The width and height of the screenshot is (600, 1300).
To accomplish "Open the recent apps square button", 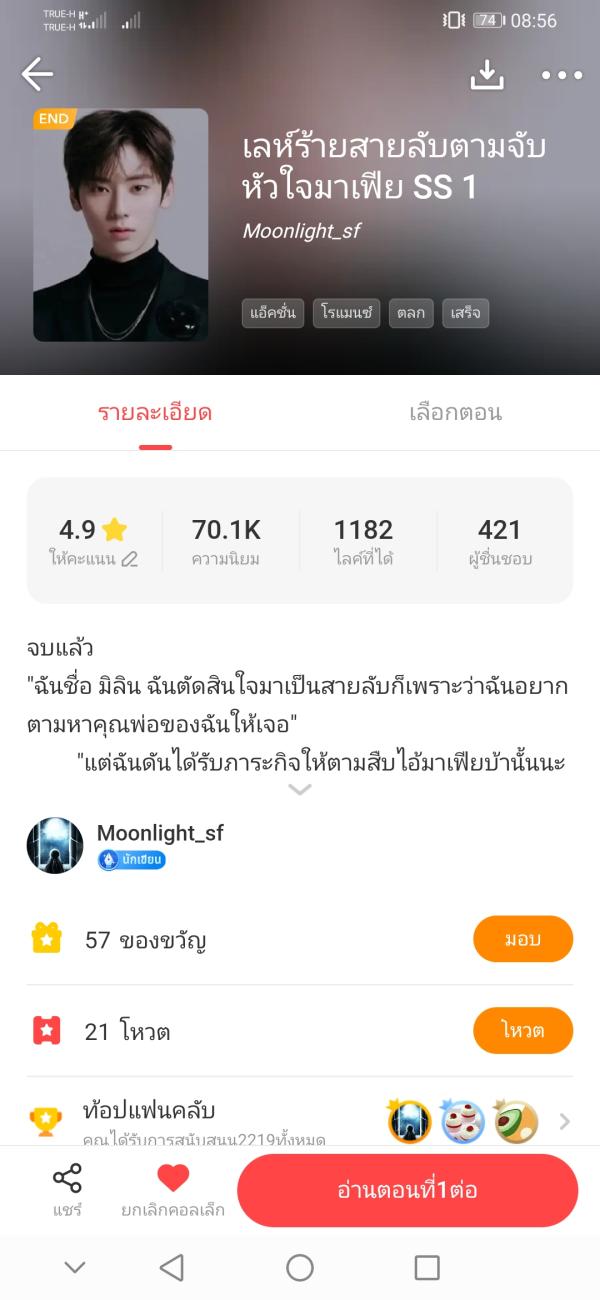I will tap(427, 1268).
